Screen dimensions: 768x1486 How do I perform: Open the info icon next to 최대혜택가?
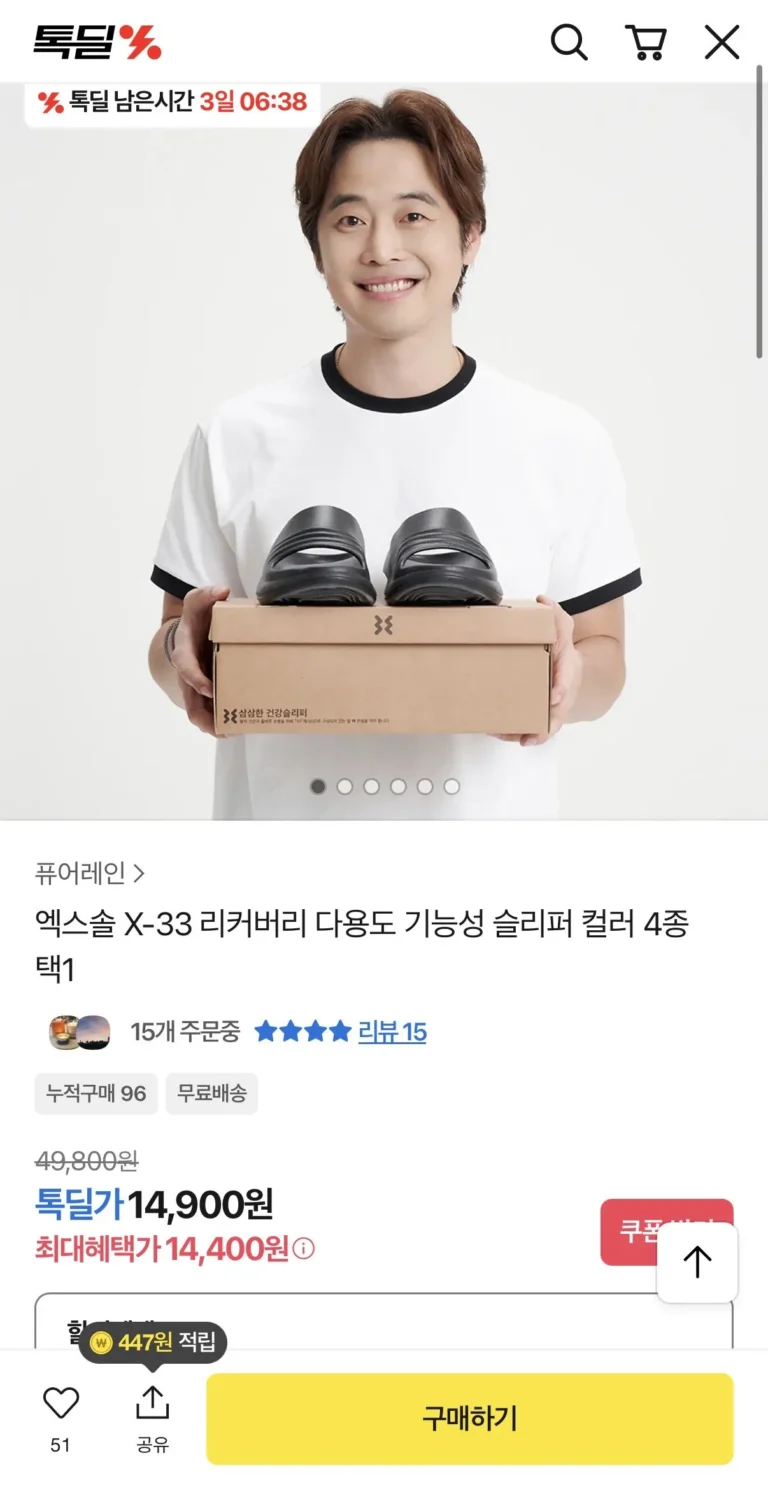304,1249
